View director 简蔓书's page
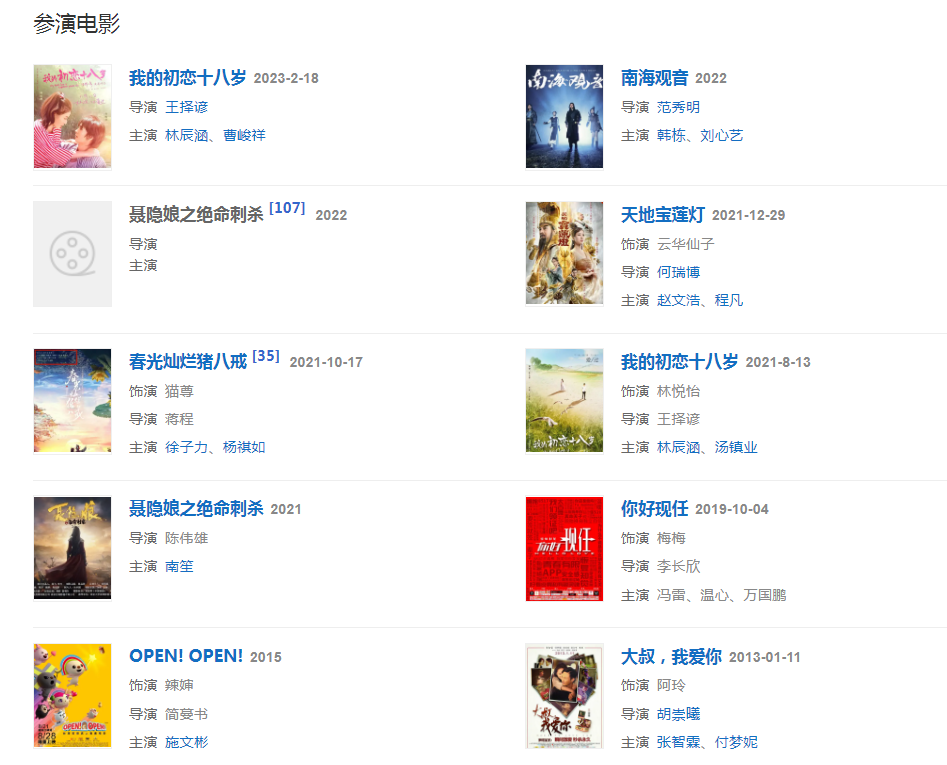 coord(186,714)
